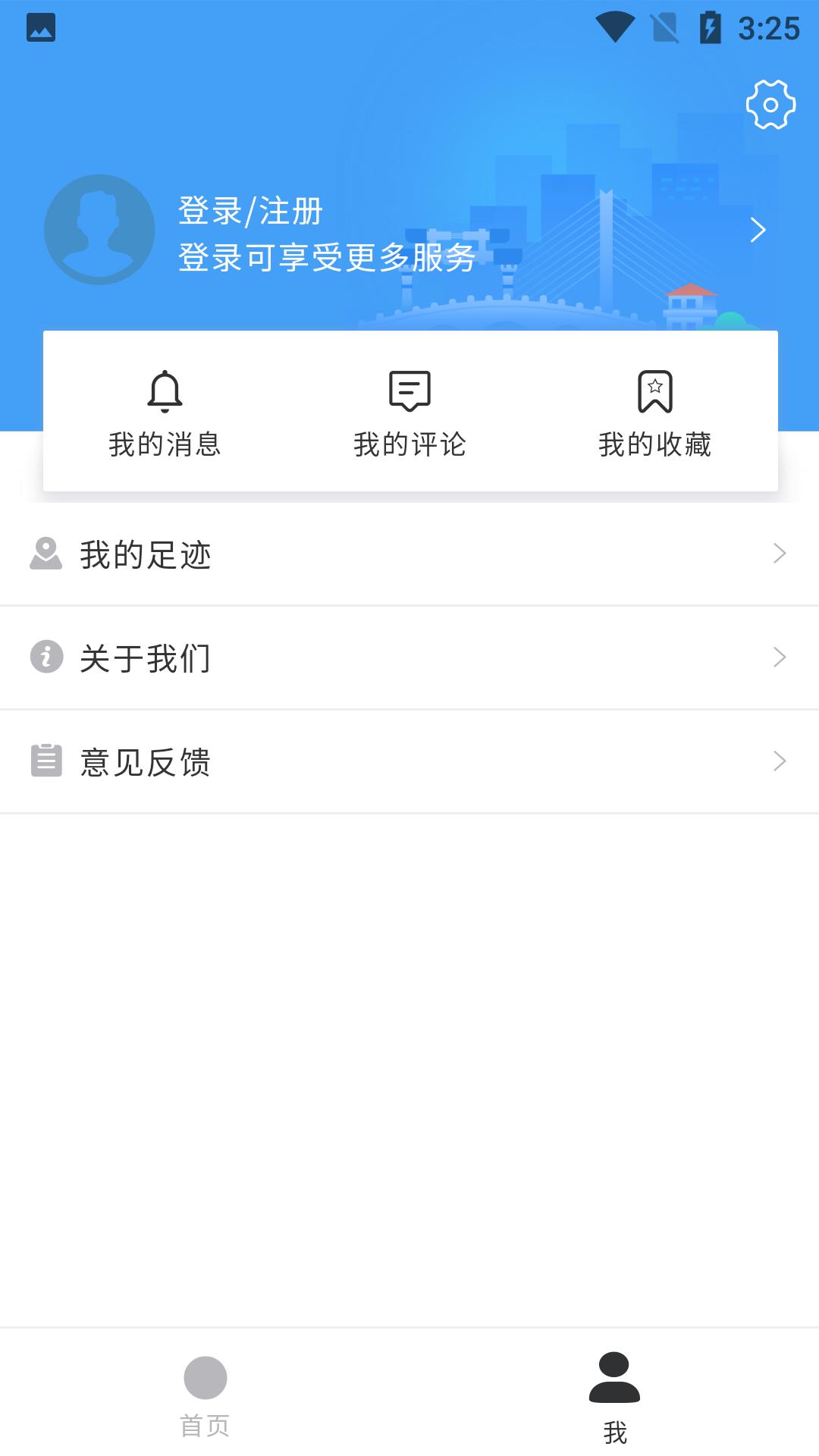Click the 我的足迹 location icon
Screen dimensions: 819x1456
tap(46, 554)
